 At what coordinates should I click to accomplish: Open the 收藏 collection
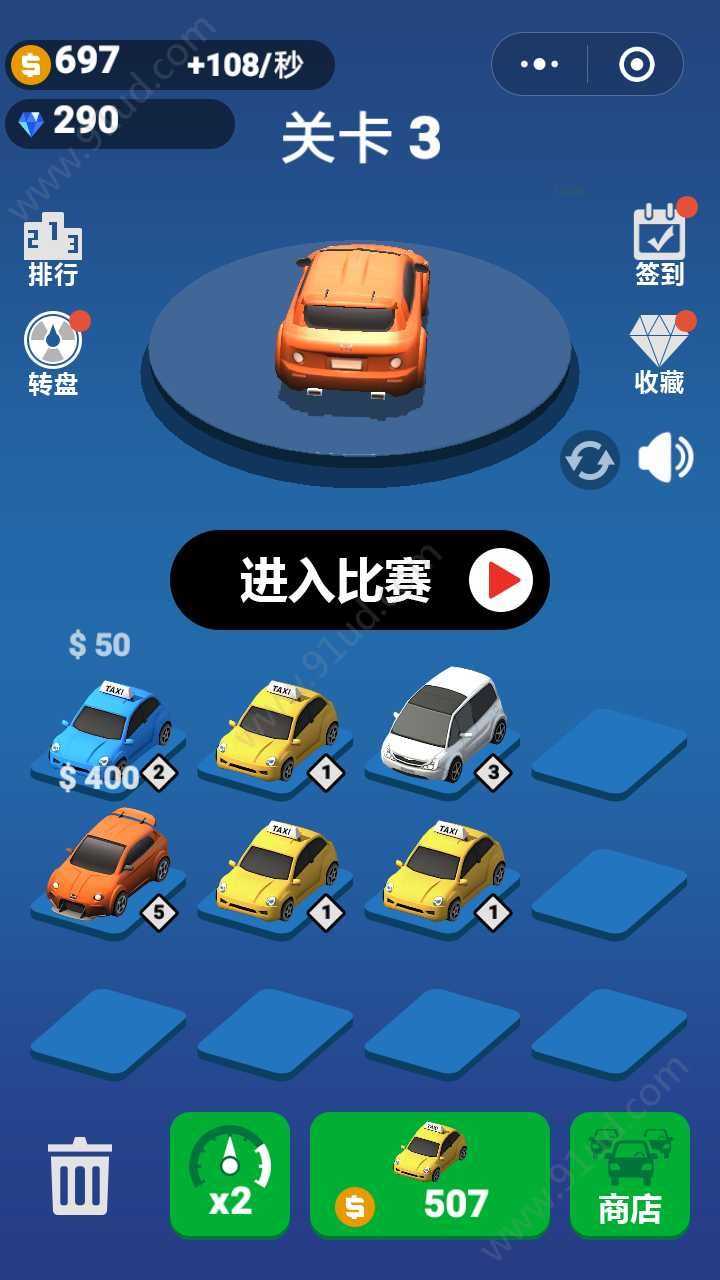pyautogui.click(x=659, y=354)
